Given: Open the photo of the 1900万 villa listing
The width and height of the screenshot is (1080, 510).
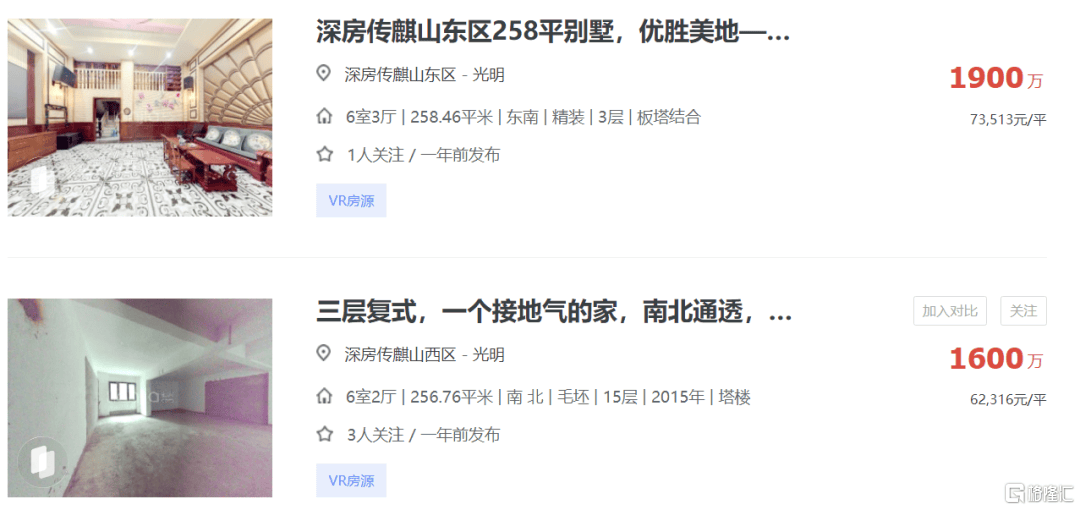Looking at the screenshot, I should 140,117.
